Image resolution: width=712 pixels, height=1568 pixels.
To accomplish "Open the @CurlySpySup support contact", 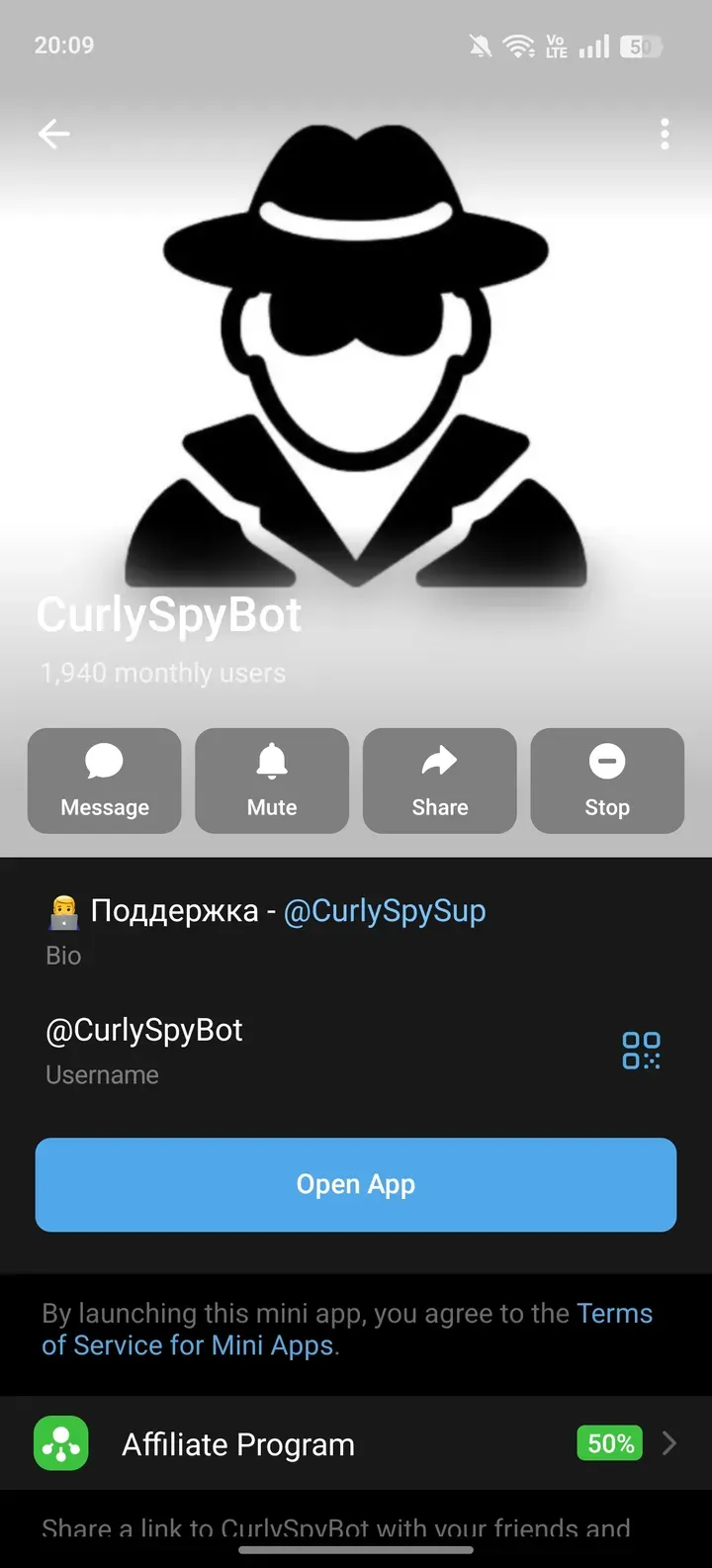I will [x=385, y=910].
